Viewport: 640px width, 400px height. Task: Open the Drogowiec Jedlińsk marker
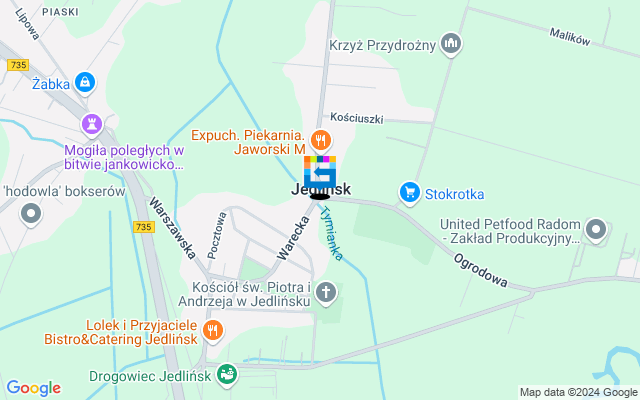pos(227,373)
